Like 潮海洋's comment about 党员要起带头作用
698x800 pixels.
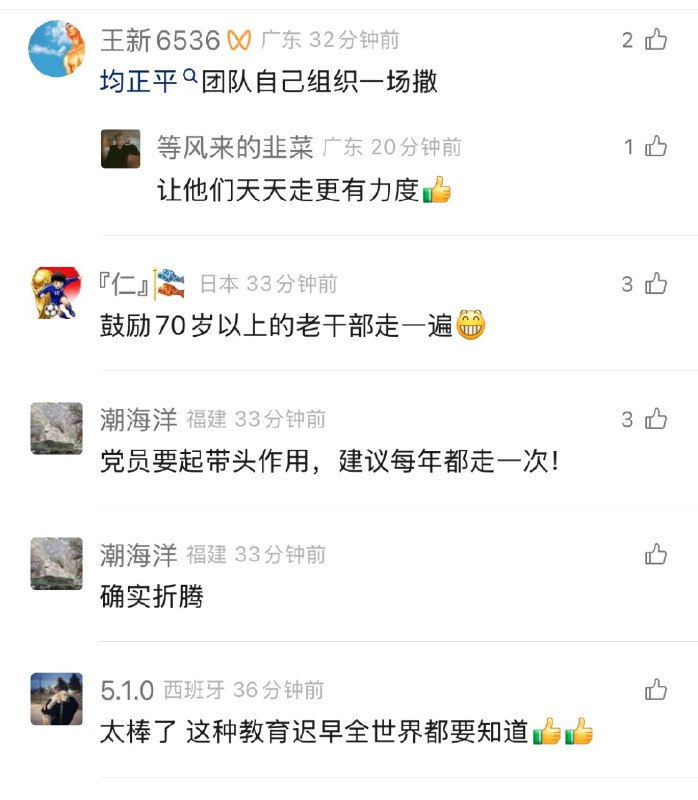(656, 419)
